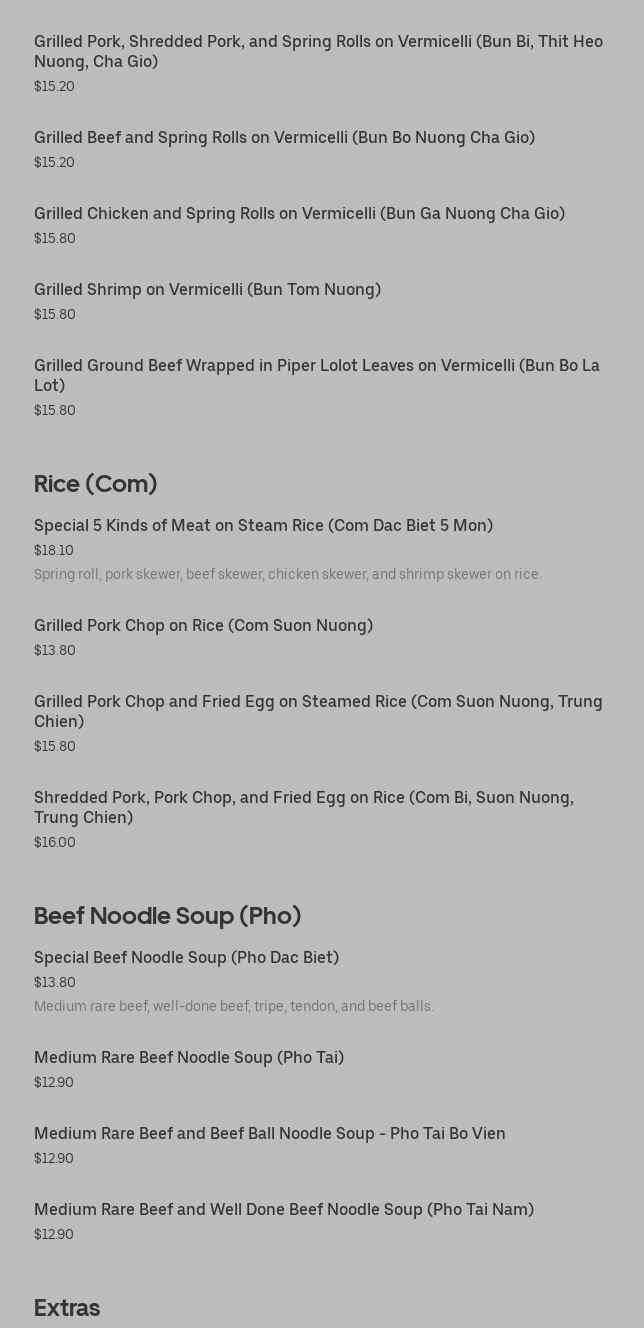View Grilled Ground Beef in Piper Lolot Leaves
This screenshot has width=644, height=1328.
316,375
